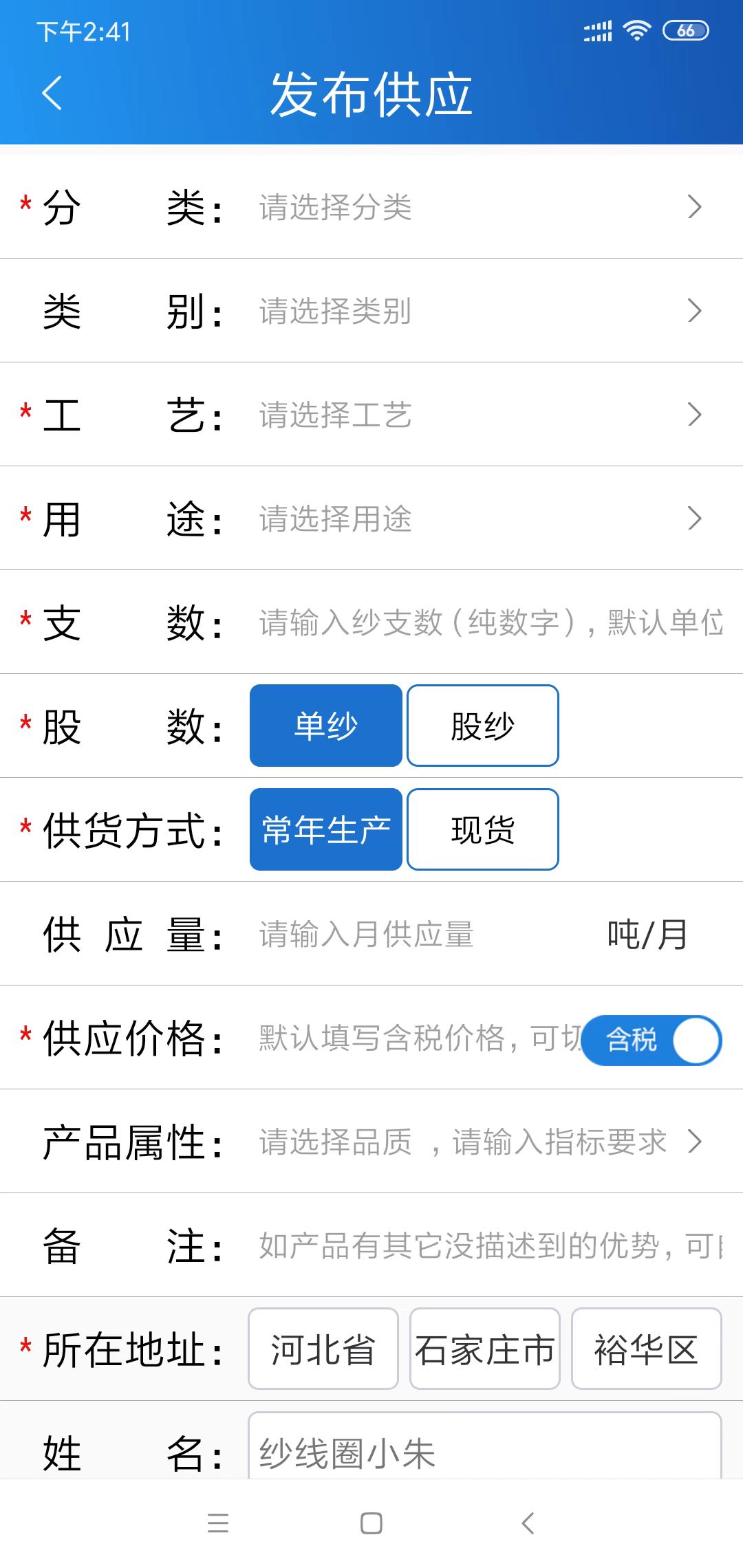Change the city 石家庄市
The height and width of the screenshot is (1568, 743).
[485, 1349]
